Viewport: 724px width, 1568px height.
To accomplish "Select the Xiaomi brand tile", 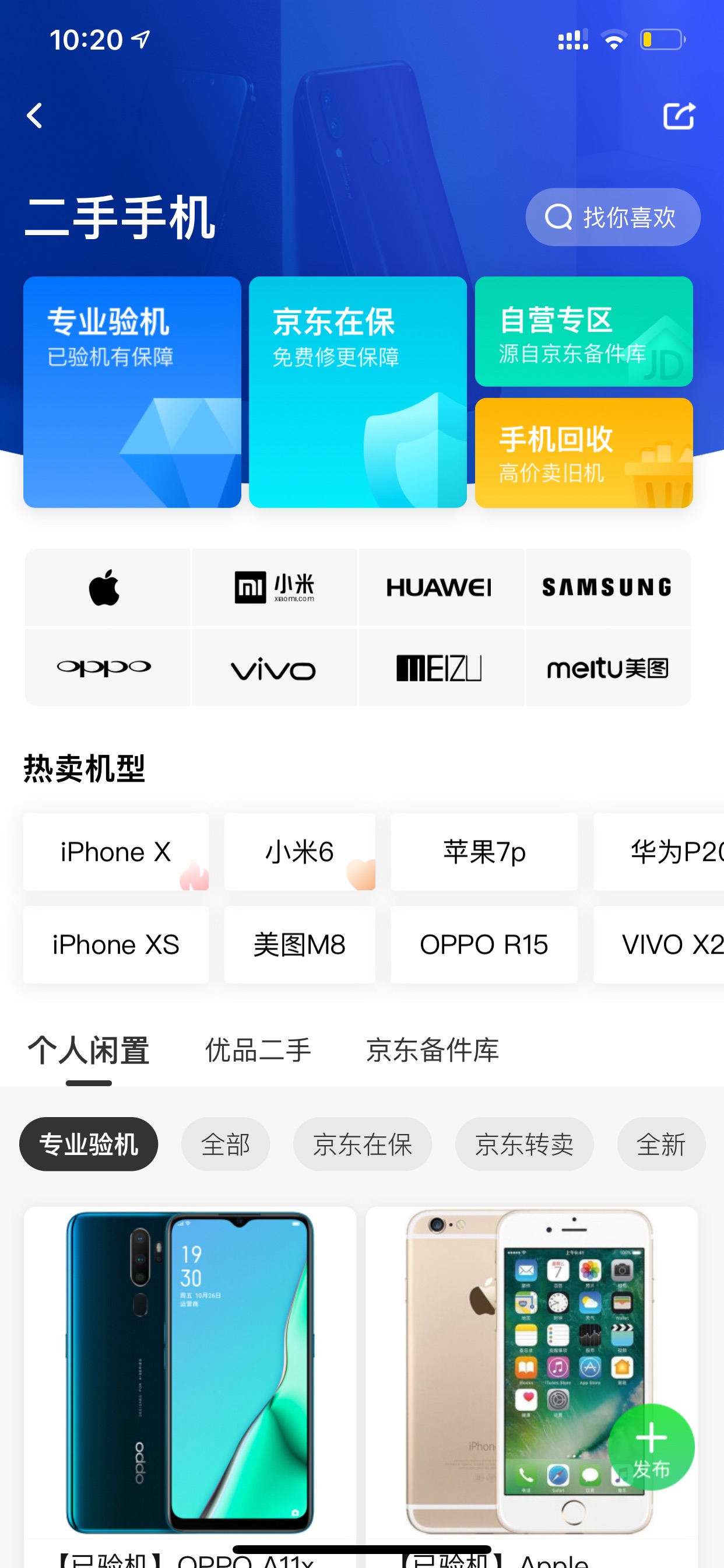I will [275, 587].
